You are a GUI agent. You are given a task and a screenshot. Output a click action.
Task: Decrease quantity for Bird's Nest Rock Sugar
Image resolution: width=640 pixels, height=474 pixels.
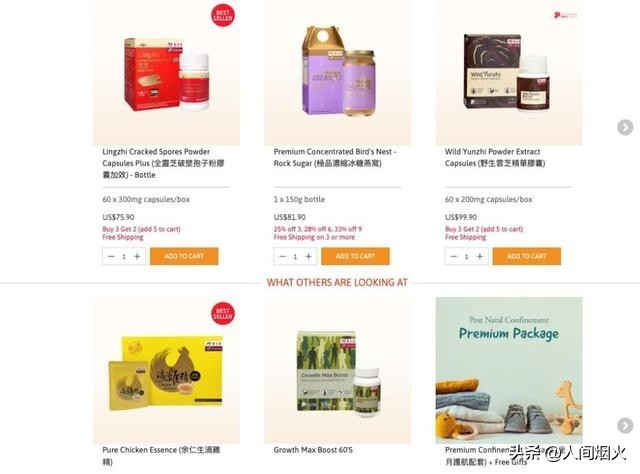(x=282, y=256)
